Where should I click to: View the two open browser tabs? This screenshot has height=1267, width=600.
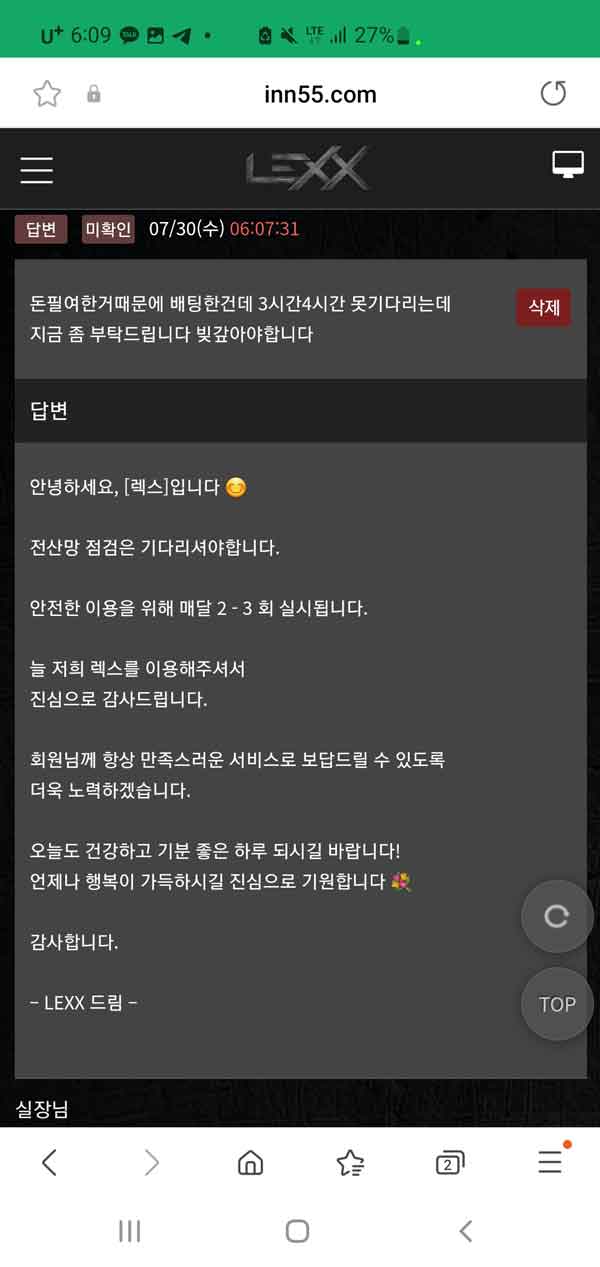click(x=450, y=1162)
